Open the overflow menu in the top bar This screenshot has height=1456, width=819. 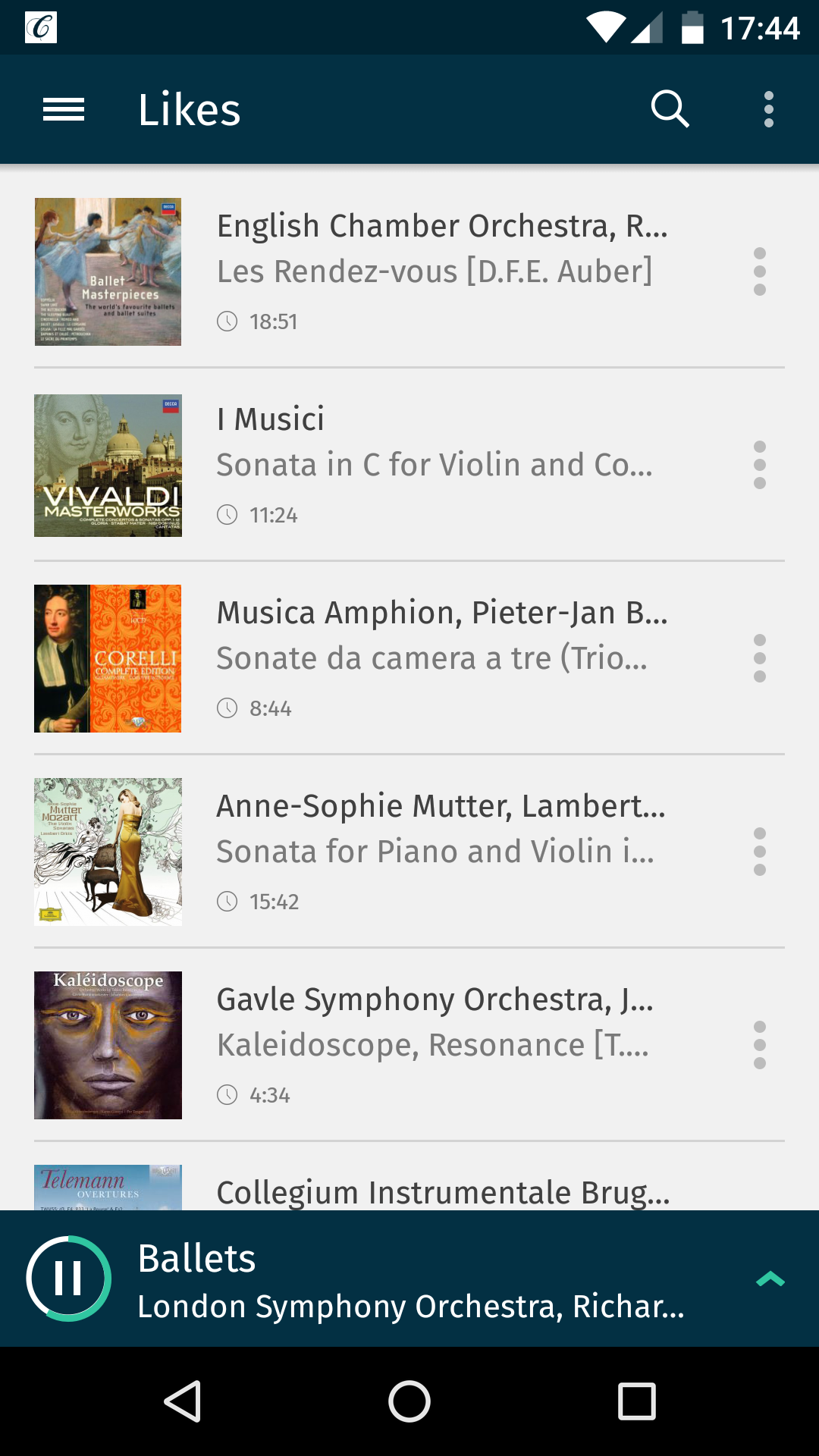click(x=769, y=108)
